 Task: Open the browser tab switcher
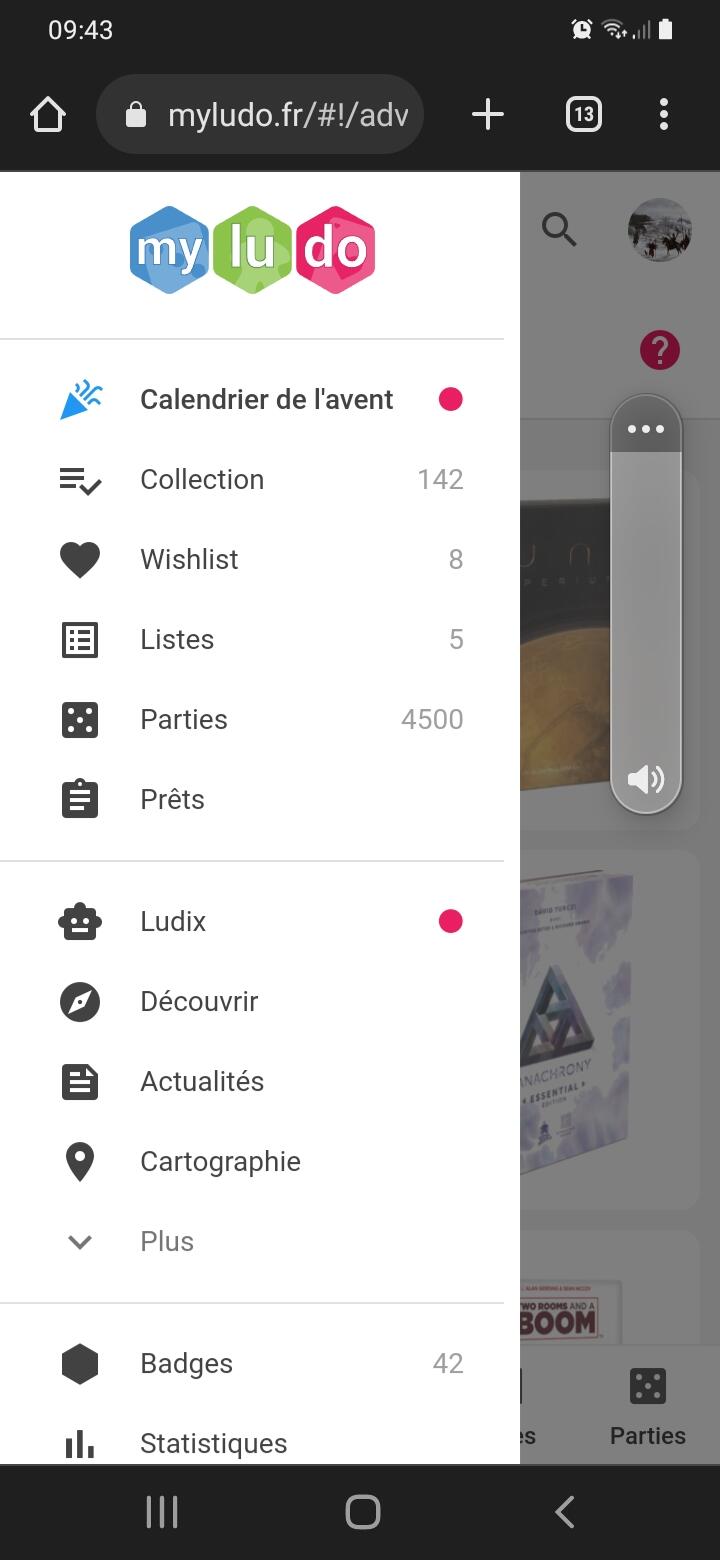(x=583, y=115)
